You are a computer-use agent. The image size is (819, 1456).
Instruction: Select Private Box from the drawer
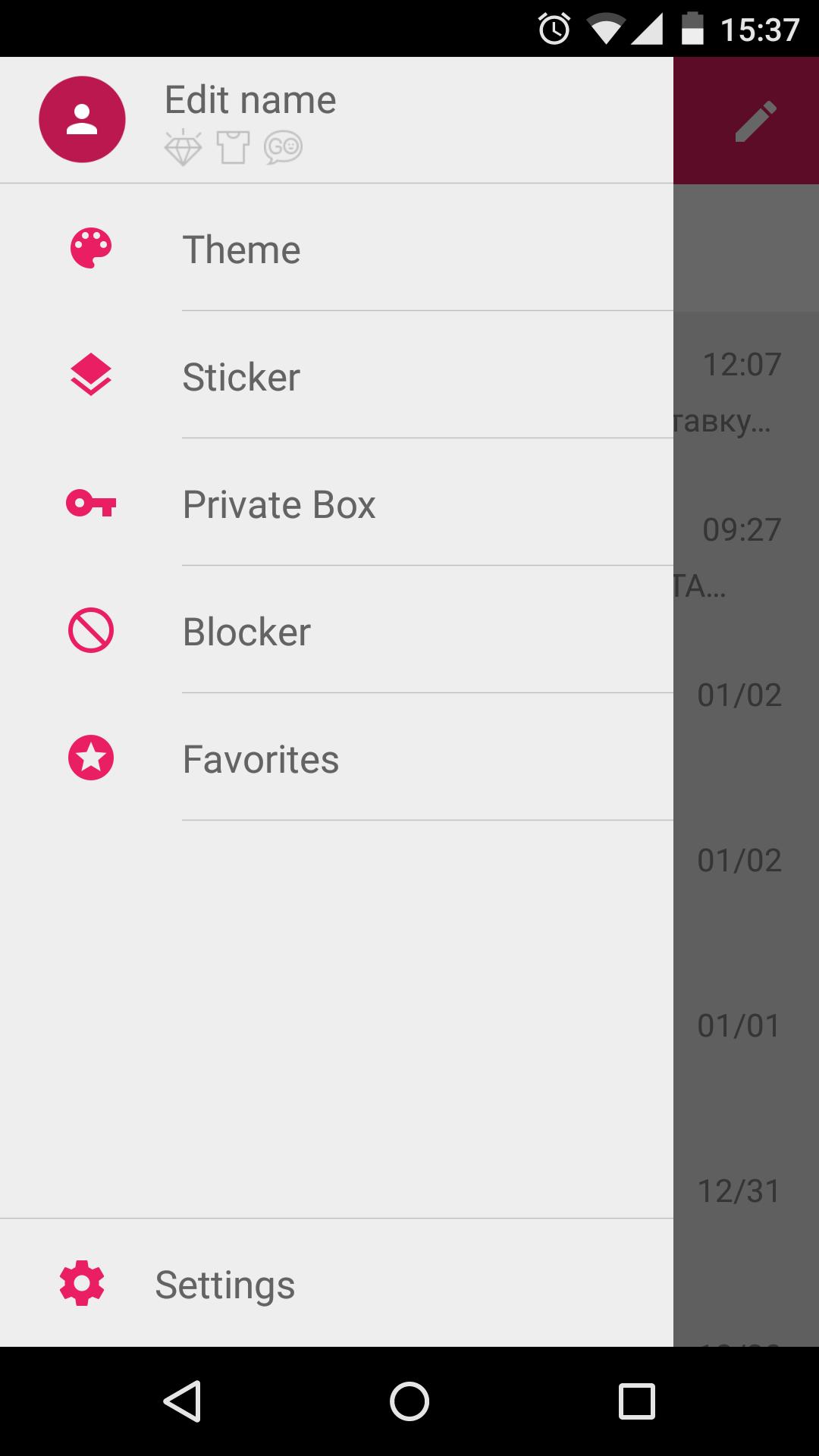tap(279, 504)
